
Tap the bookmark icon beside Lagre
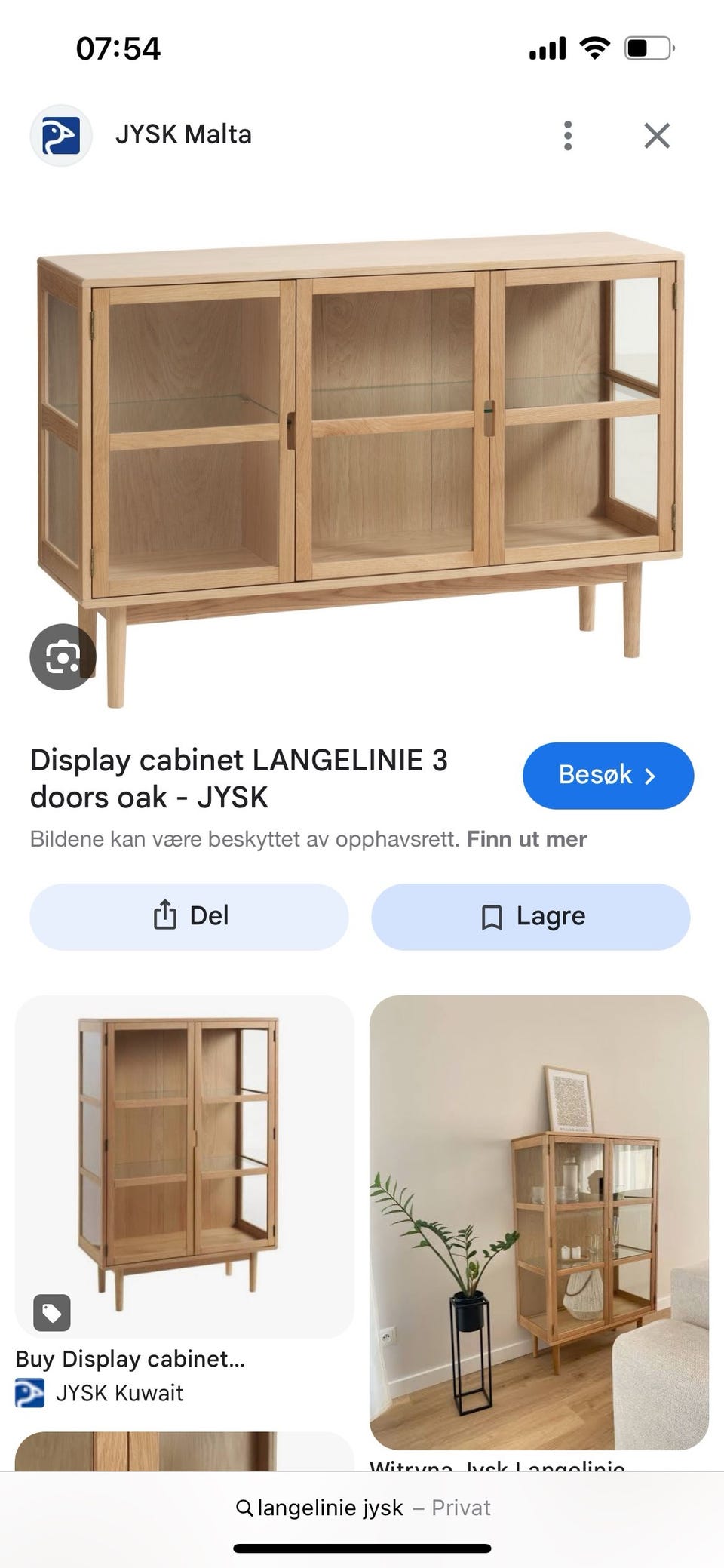[492, 916]
